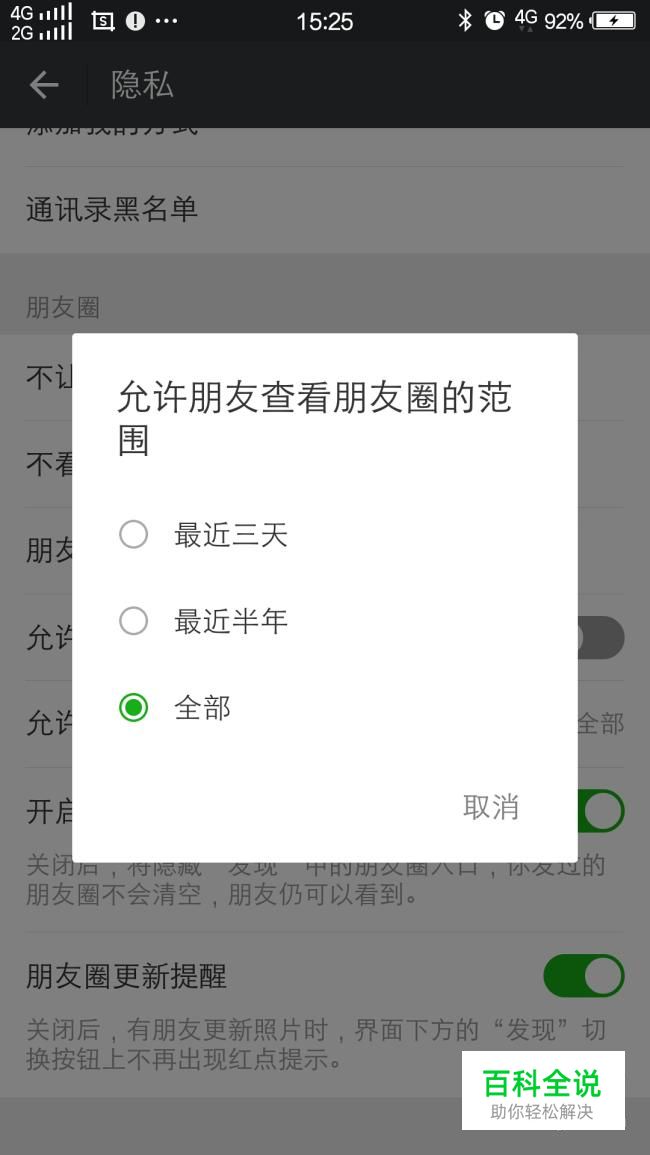
Task: Choose 最近半年 as the range
Action: 324,621
